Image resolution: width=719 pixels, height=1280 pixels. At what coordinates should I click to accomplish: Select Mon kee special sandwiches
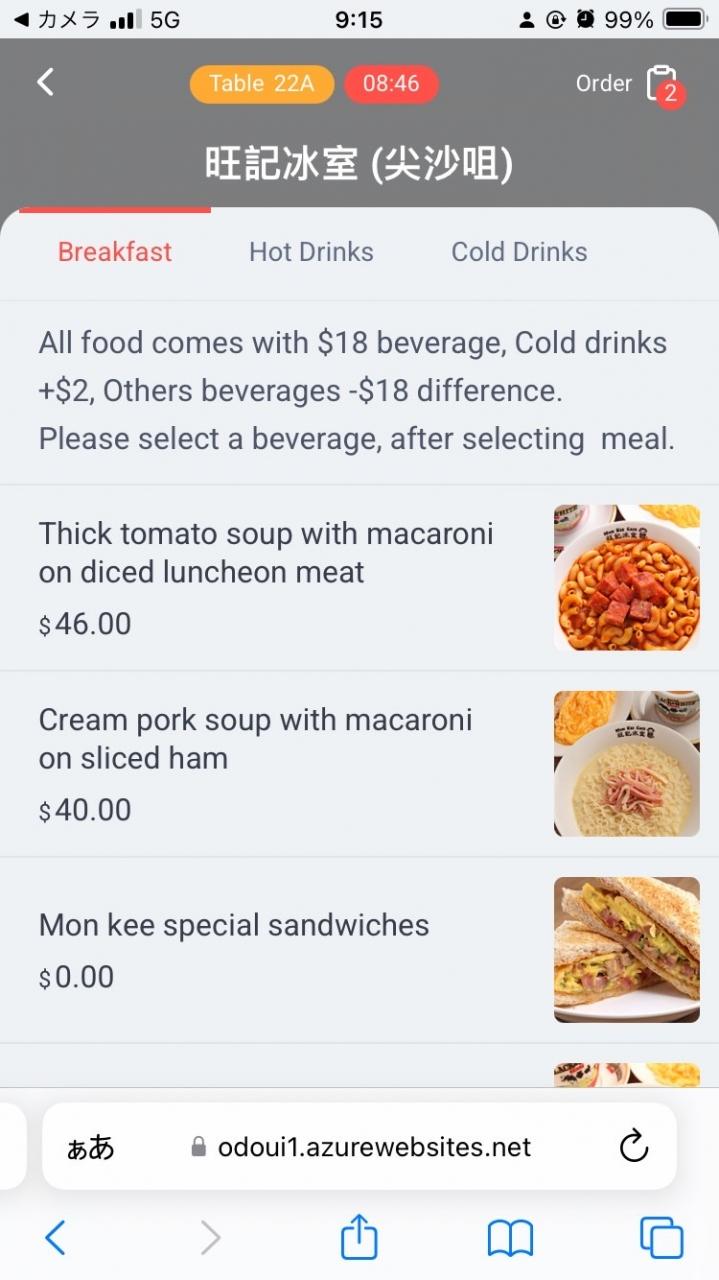359,950
